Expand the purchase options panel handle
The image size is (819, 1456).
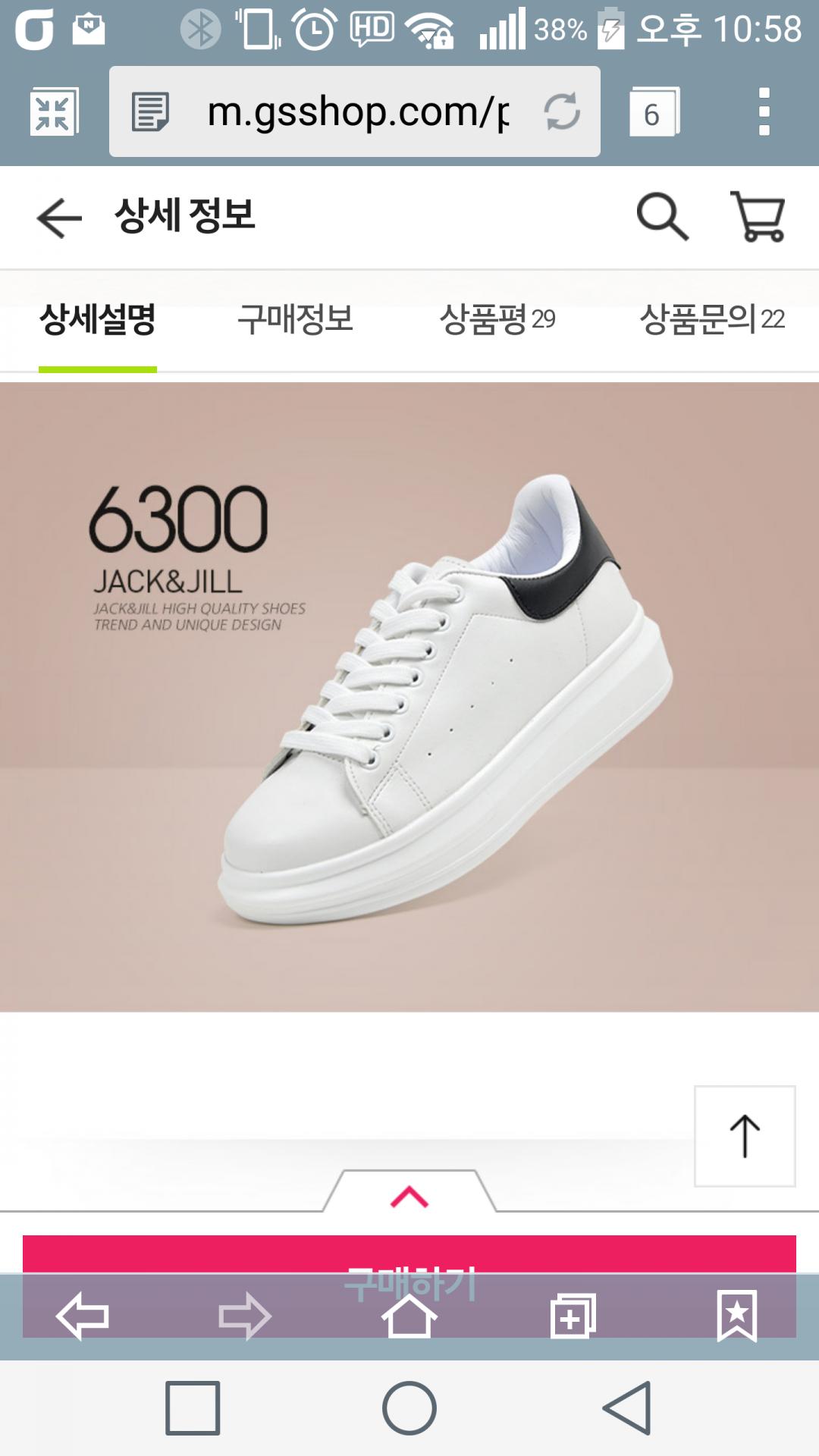[x=409, y=1195]
